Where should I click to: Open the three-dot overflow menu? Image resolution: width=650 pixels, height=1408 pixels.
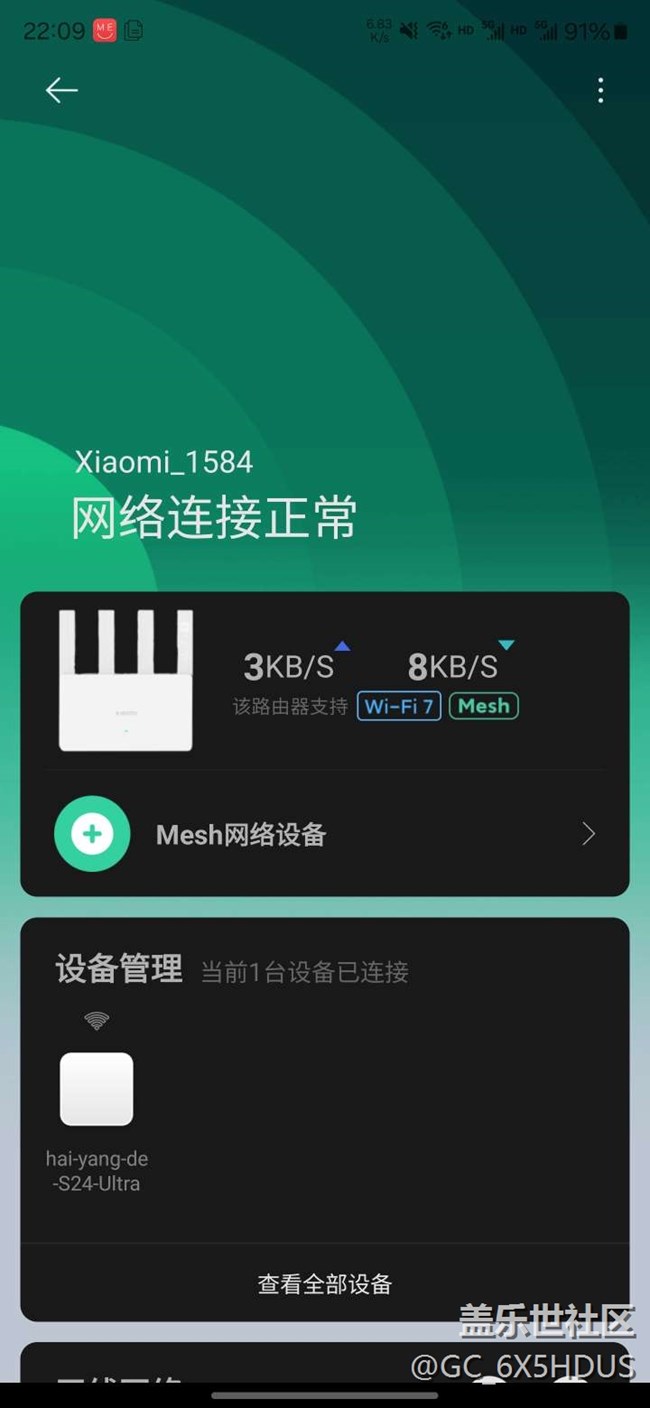[x=600, y=90]
